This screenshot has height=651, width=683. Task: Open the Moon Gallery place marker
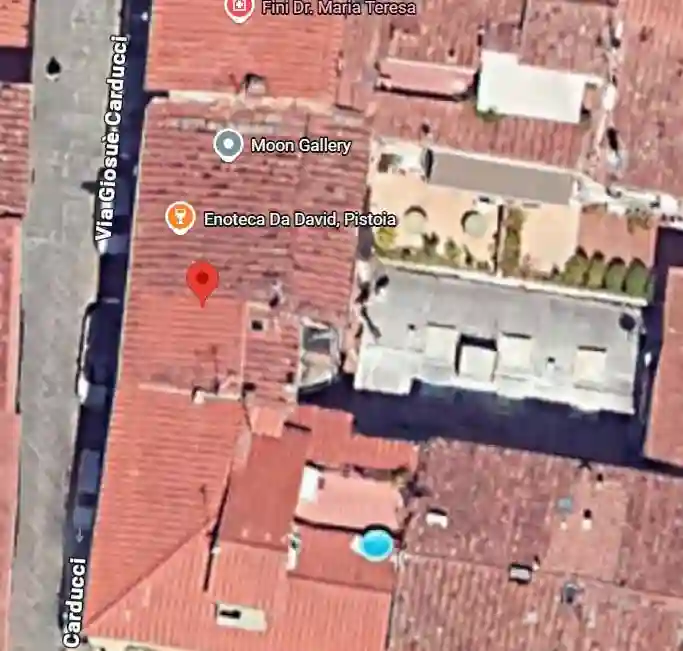tap(229, 146)
